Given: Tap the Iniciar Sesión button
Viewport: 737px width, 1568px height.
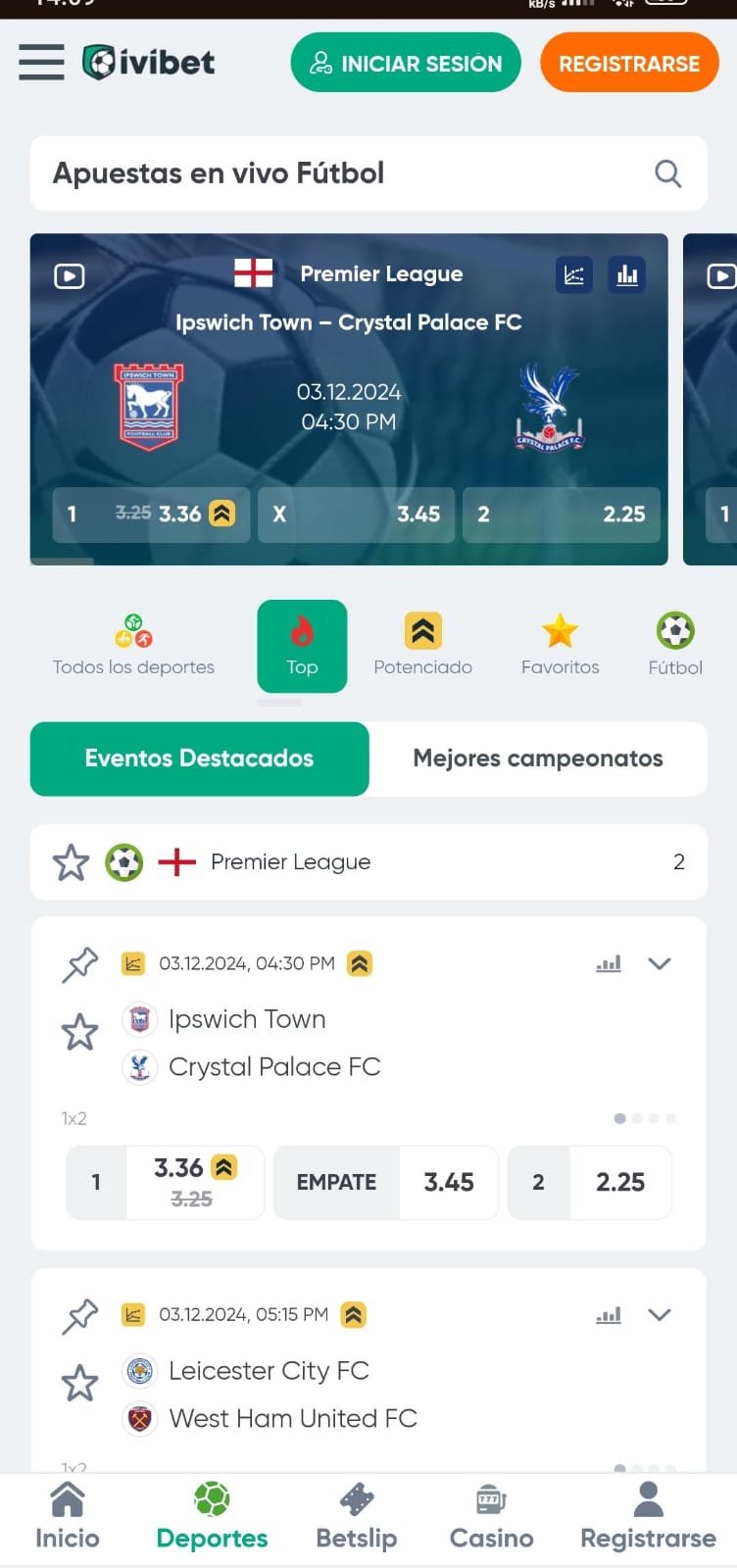Looking at the screenshot, I should [x=406, y=64].
